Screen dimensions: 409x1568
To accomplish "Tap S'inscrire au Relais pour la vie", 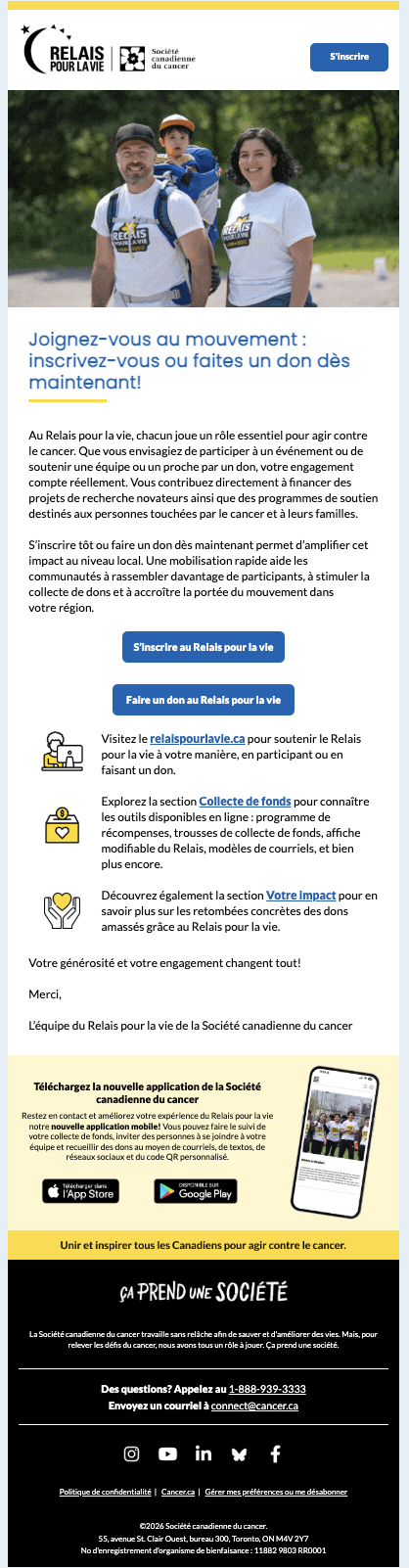I will click(204, 647).
